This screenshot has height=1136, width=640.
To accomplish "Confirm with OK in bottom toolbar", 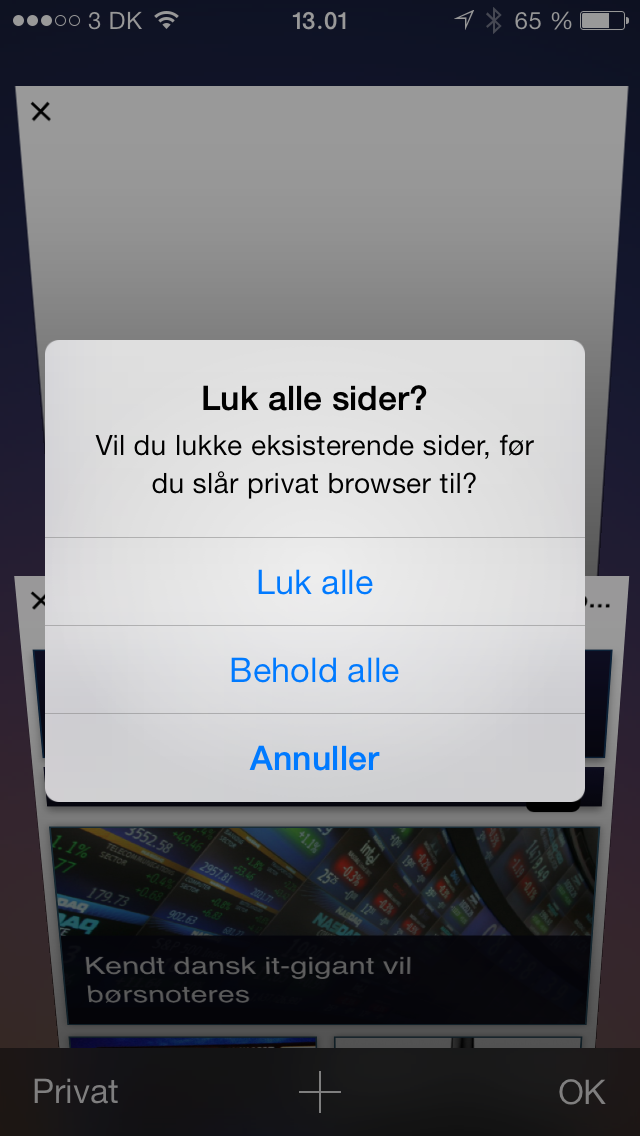I will (x=582, y=1092).
